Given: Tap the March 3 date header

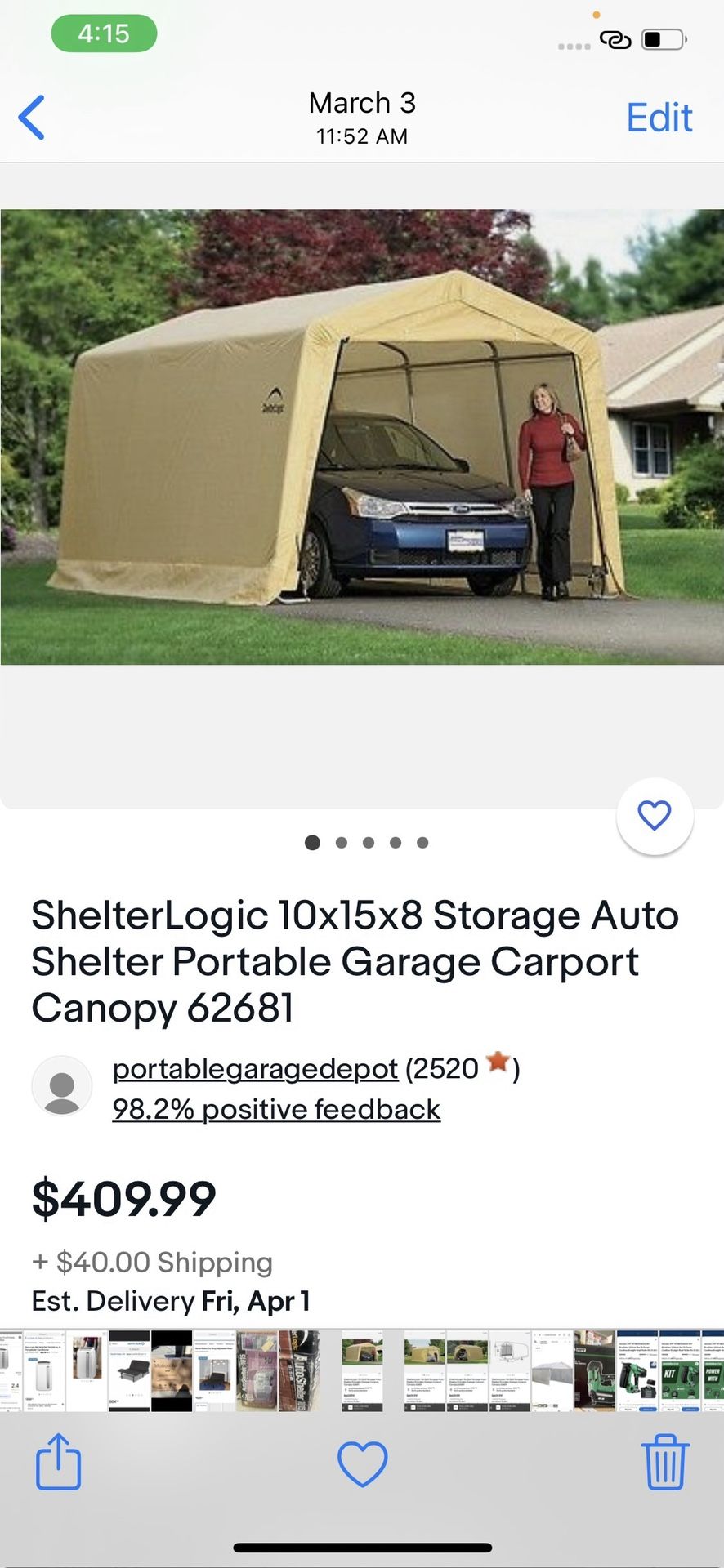Looking at the screenshot, I should [361, 103].
